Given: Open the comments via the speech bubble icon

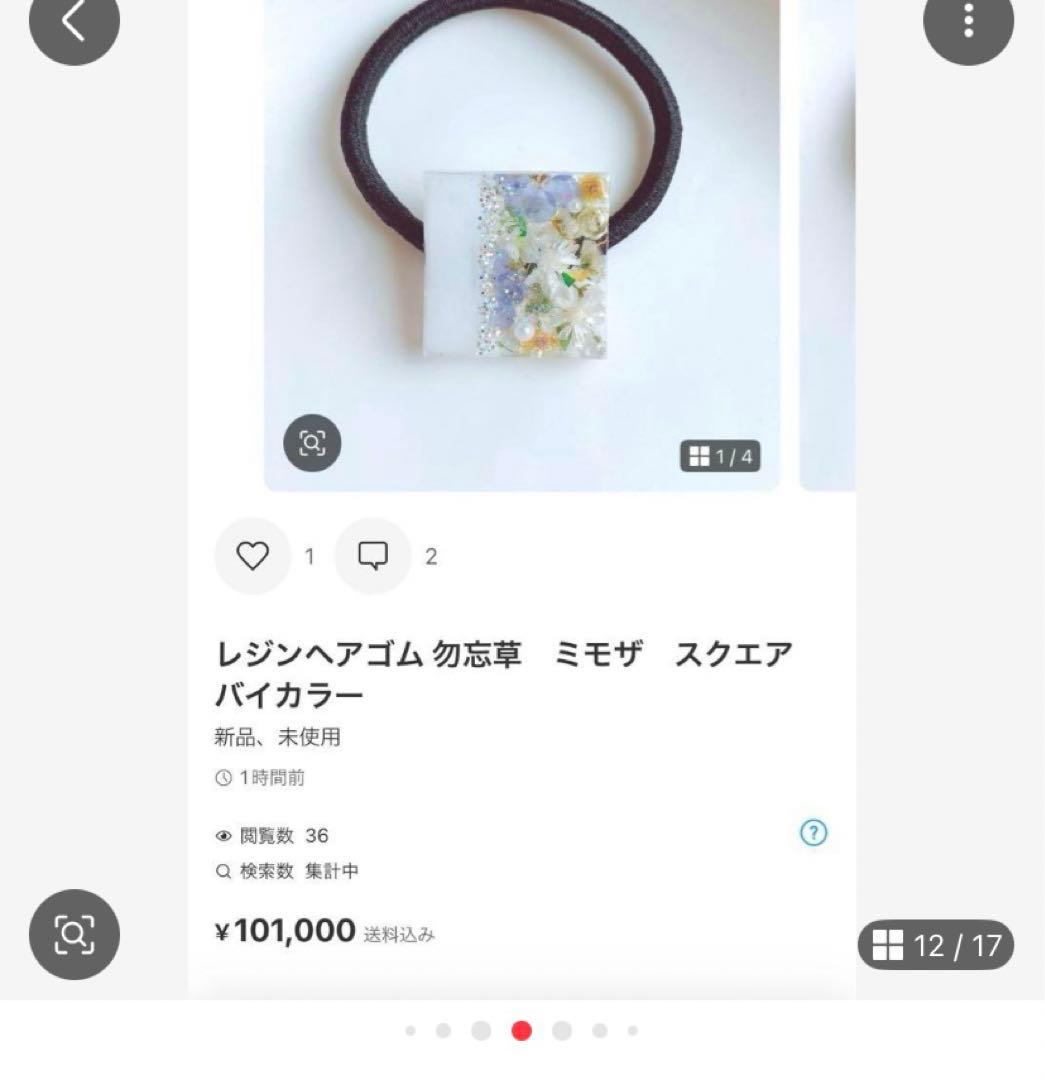Looking at the screenshot, I should 372,557.
